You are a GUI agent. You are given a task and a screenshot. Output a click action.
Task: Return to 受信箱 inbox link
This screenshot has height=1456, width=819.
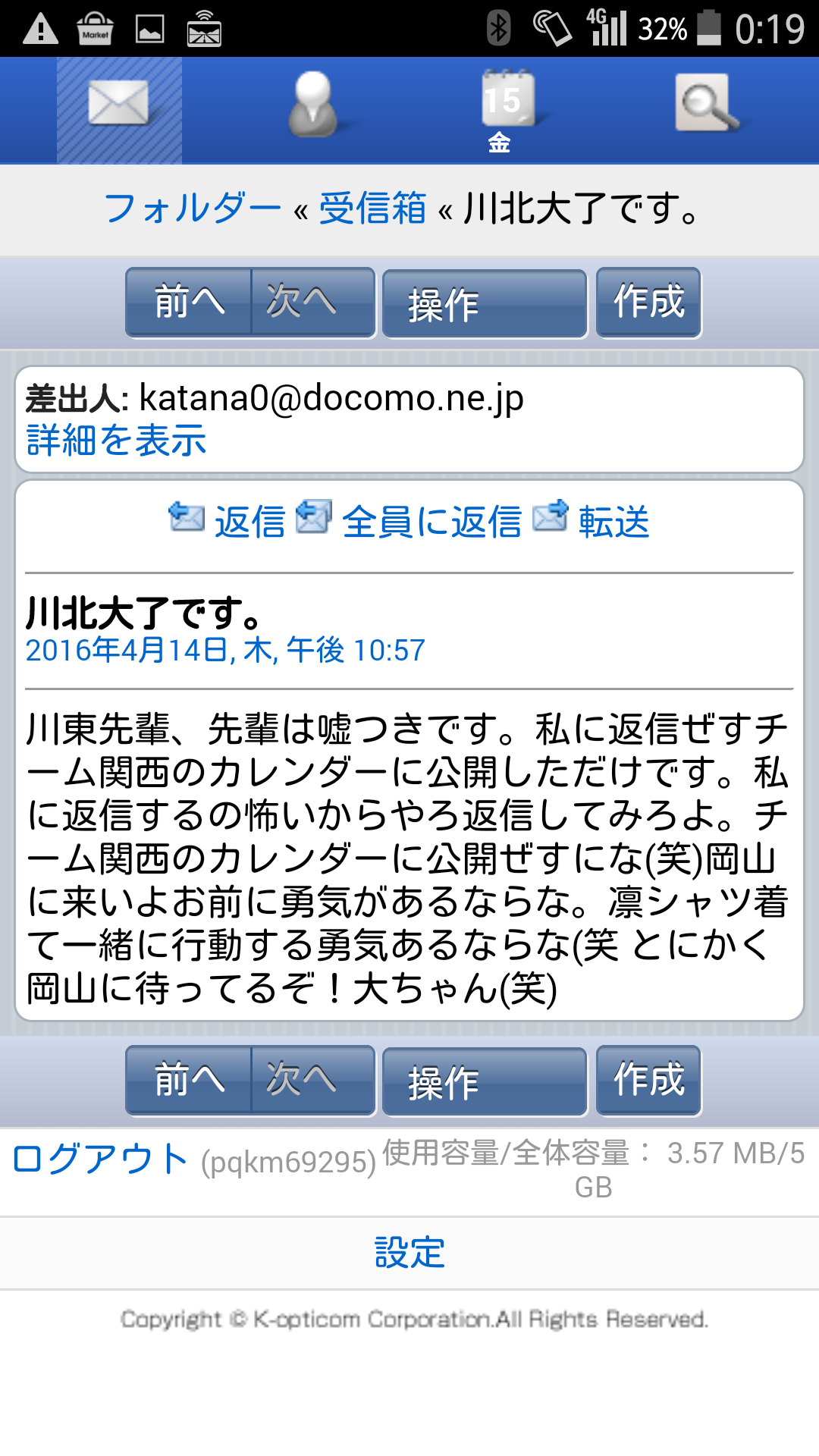(x=372, y=208)
